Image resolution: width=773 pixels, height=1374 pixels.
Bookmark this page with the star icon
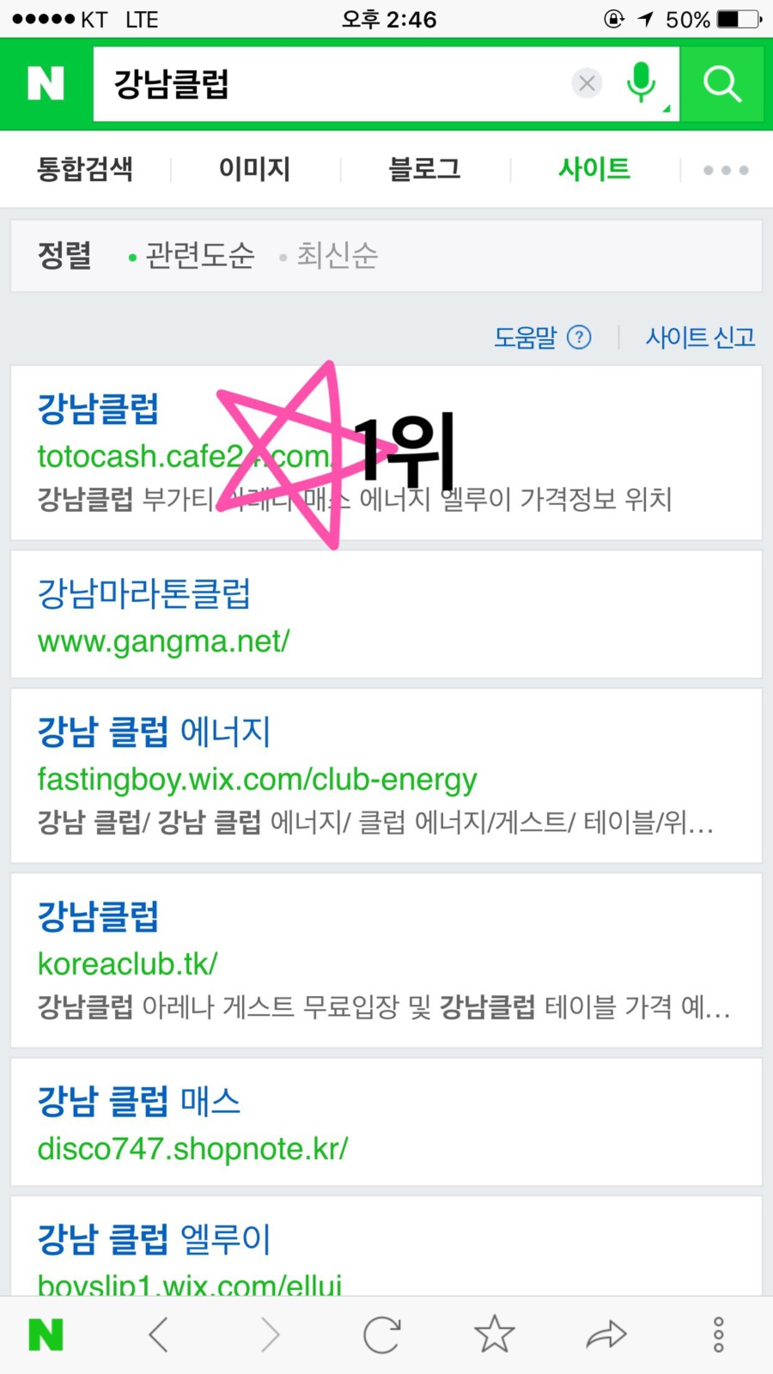tap(494, 1334)
